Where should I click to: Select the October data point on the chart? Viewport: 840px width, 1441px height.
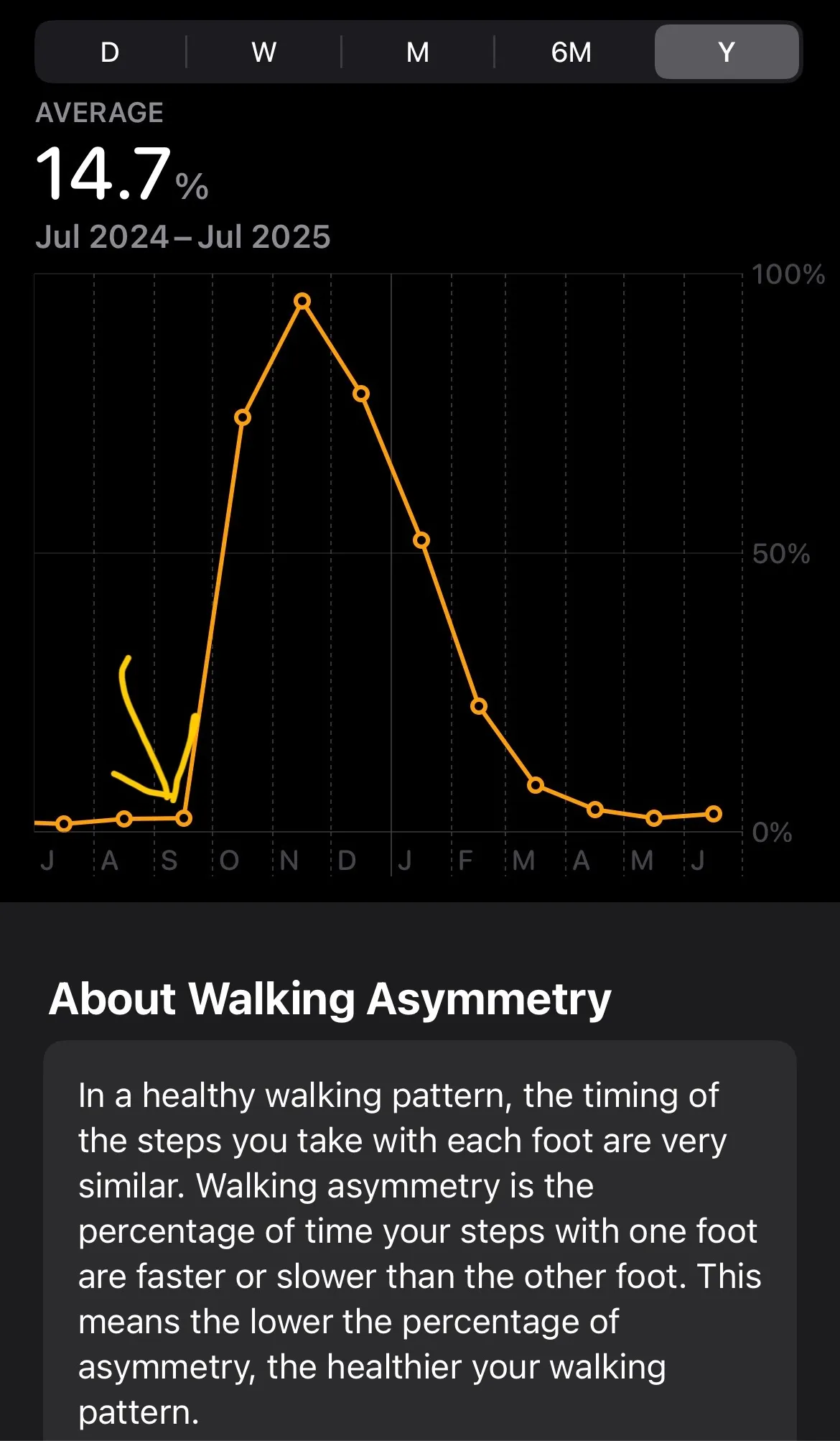point(243,417)
